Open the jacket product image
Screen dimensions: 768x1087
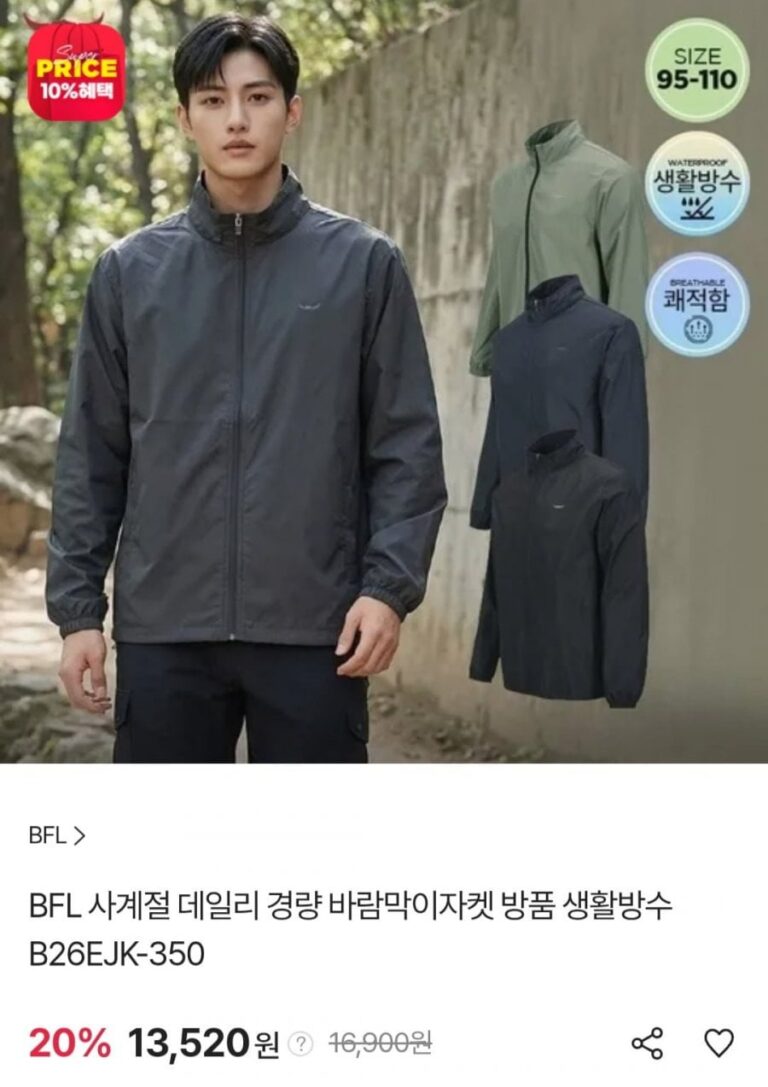(384, 381)
